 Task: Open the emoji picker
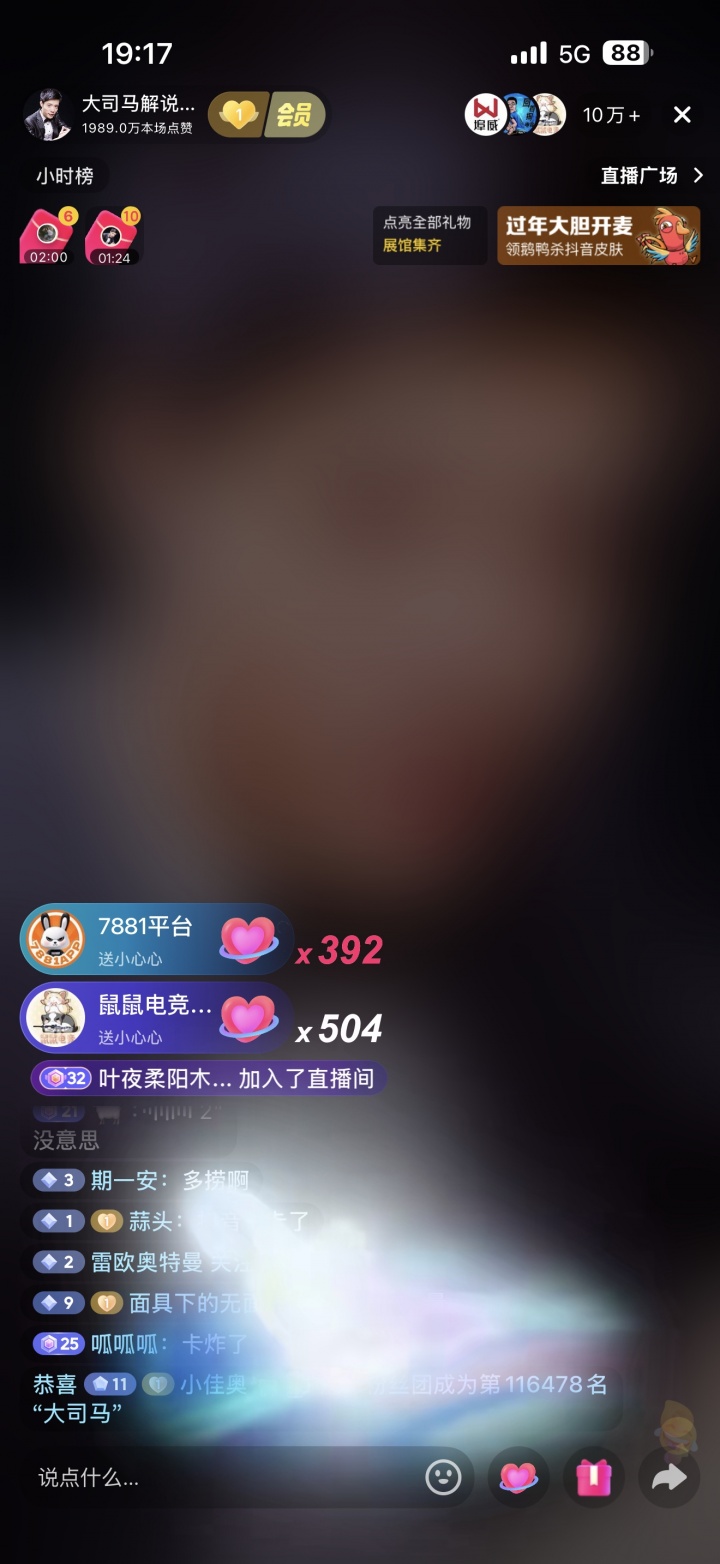[443, 1477]
